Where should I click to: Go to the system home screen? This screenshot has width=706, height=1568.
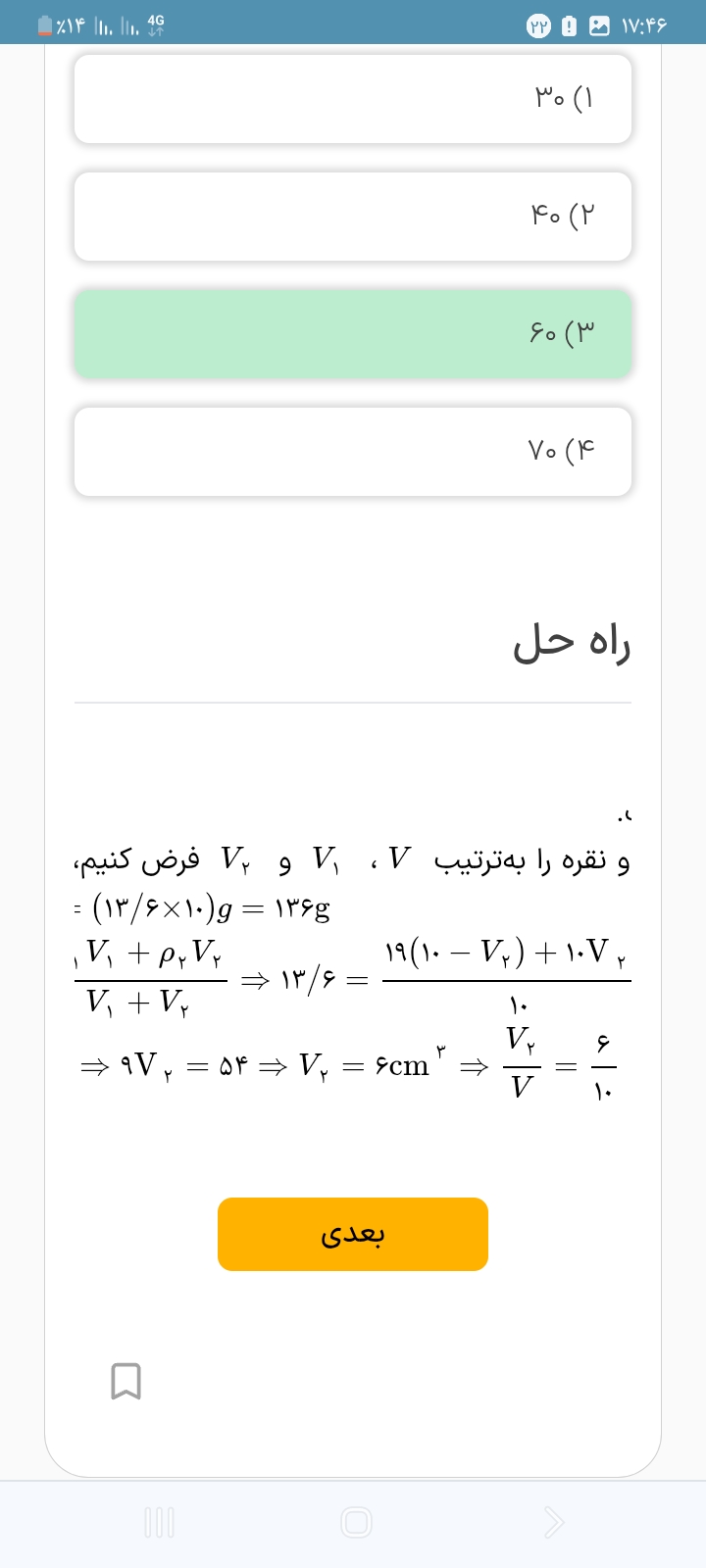pyautogui.click(x=356, y=1522)
